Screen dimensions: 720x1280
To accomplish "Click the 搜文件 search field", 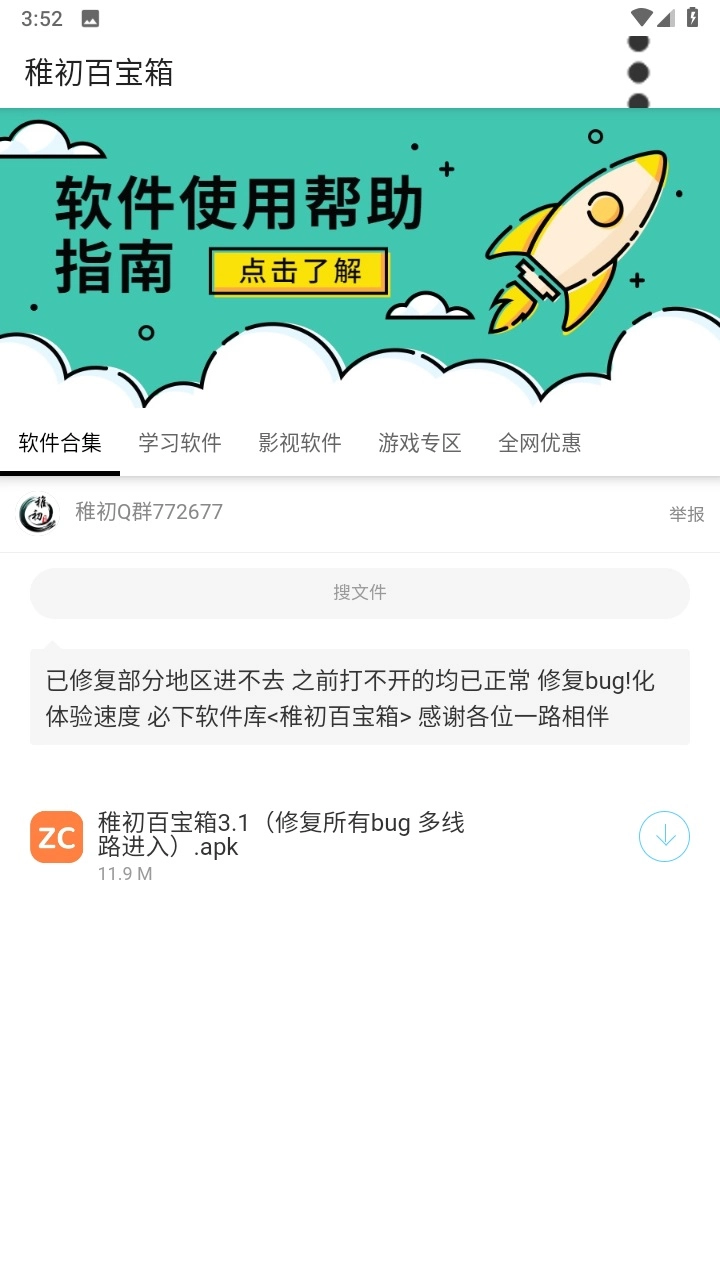I will pyautogui.click(x=360, y=593).
